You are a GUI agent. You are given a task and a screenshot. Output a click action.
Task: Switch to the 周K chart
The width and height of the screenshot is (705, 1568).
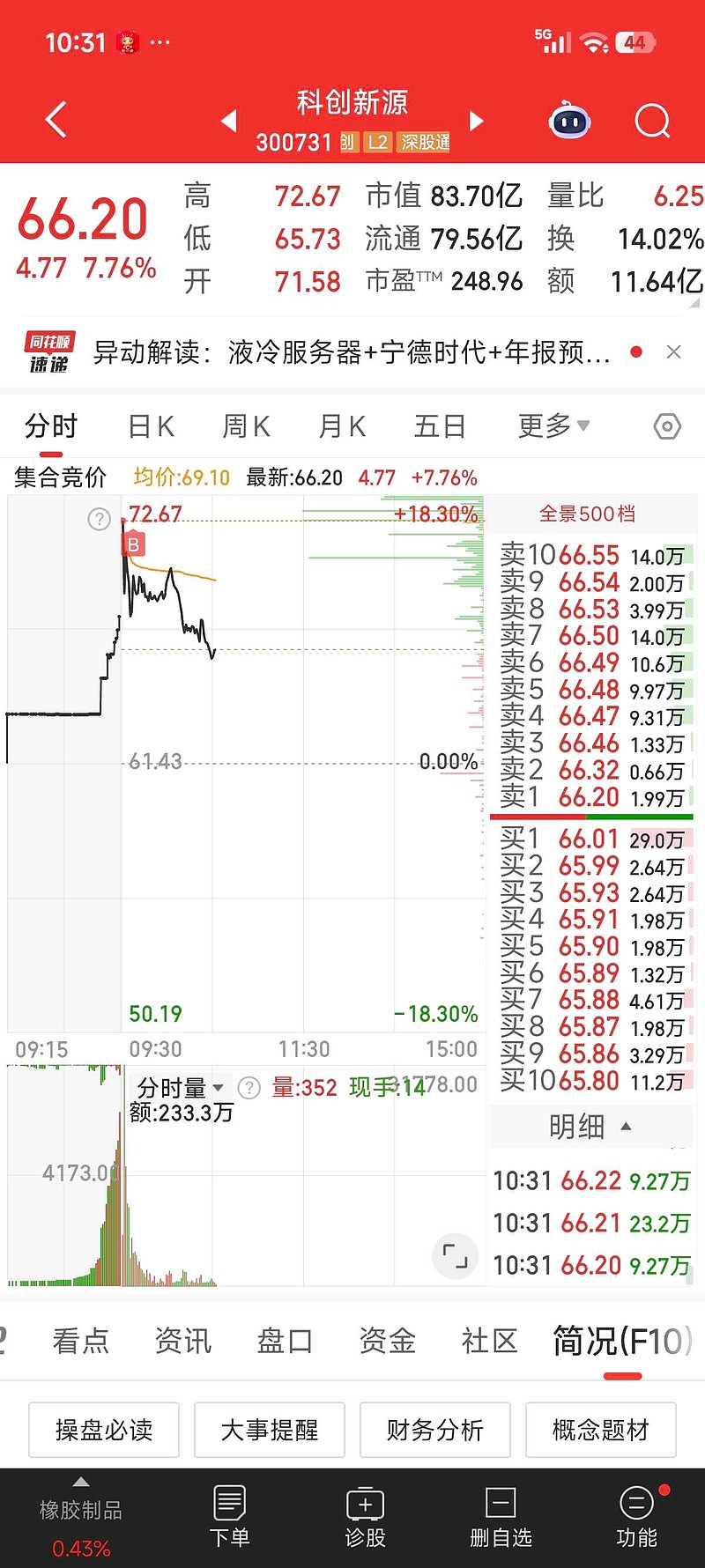point(246,427)
